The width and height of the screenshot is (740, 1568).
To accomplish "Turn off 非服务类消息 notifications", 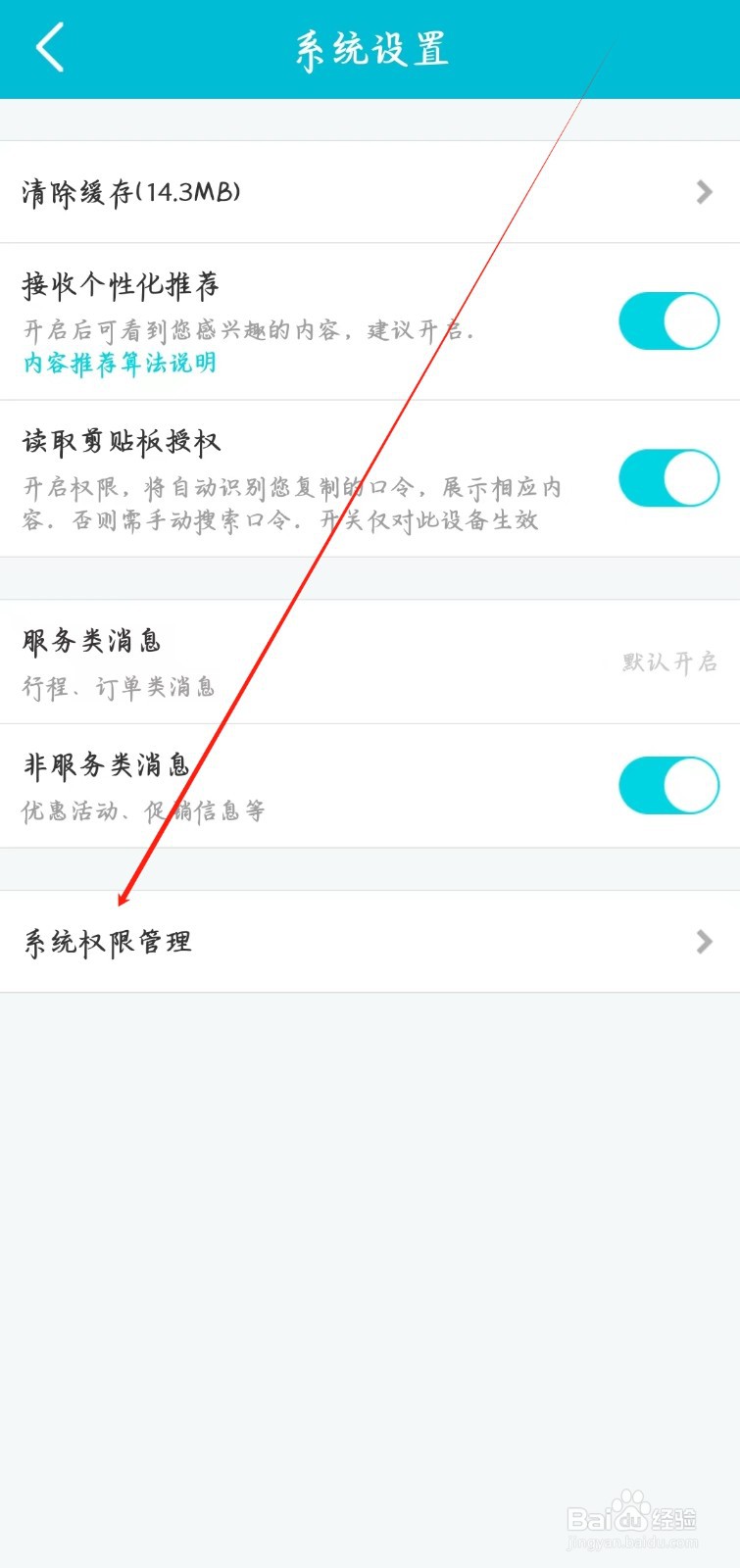I will click(x=668, y=785).
